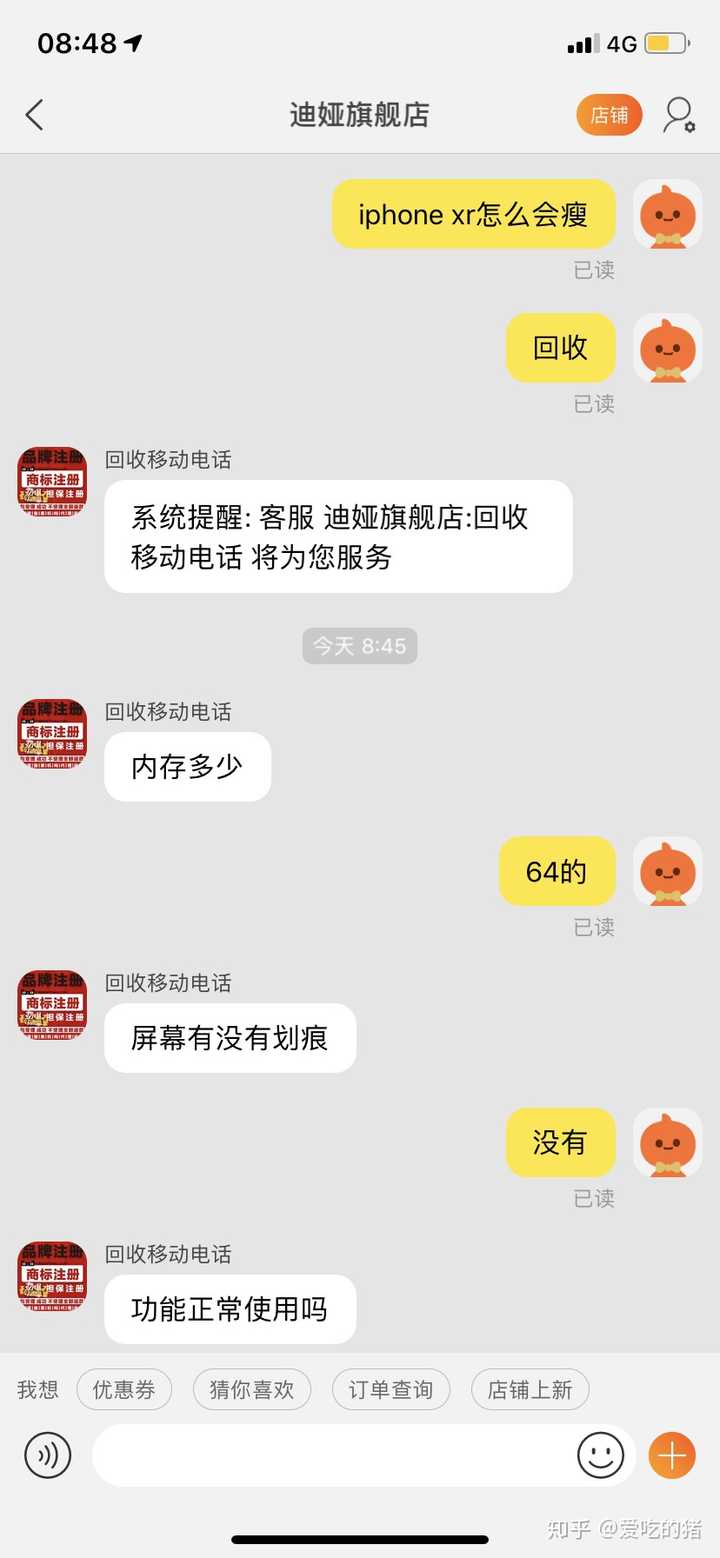Tap the home indicator bar at bottom

point(360,1541)
